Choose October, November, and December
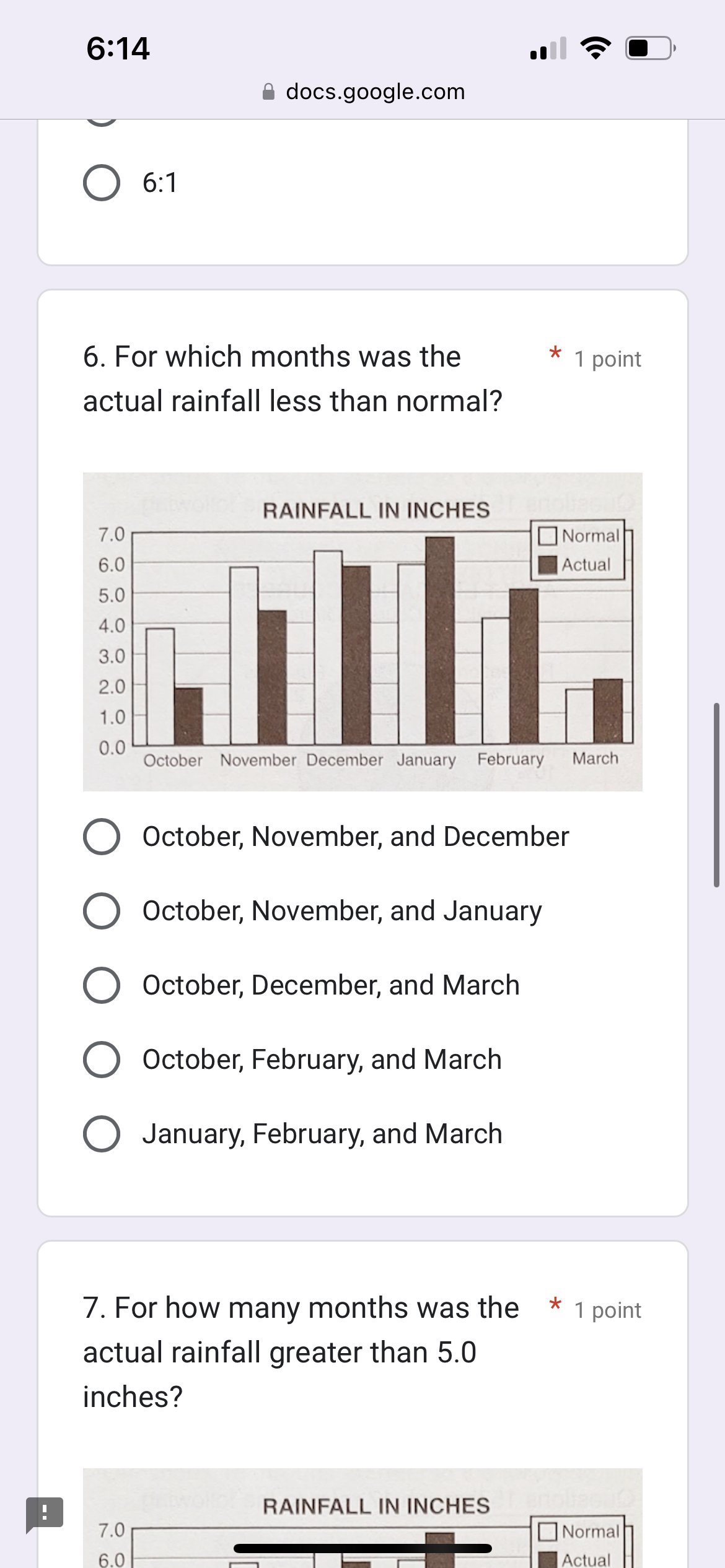The width and height of the screenshot is (725, 1568). click(x=102, y=837)
